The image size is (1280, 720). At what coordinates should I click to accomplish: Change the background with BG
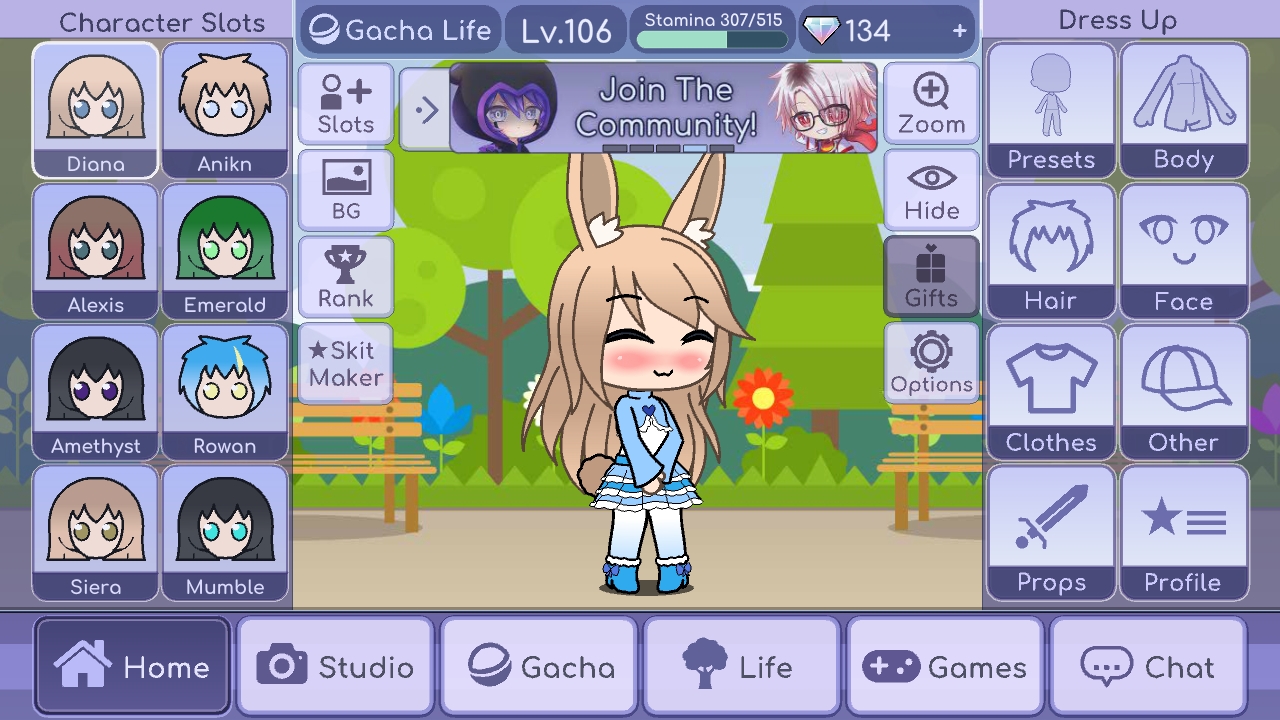click(x=346, y=191)
